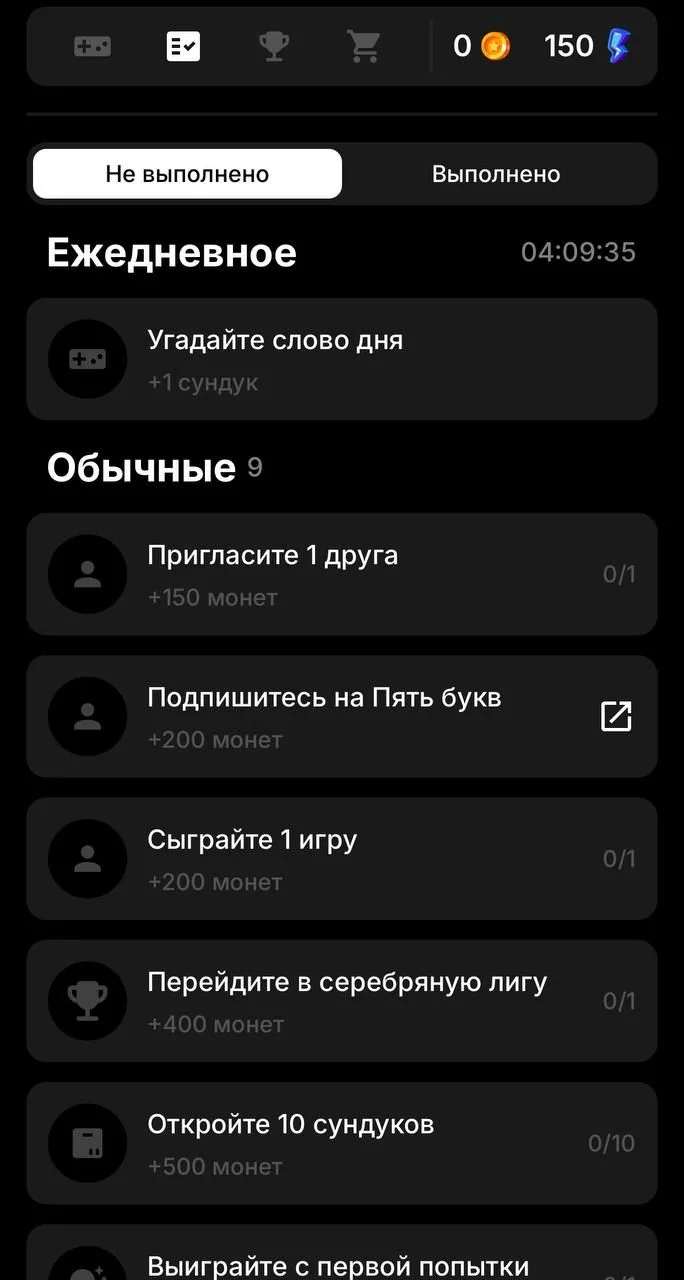Open the Перейдите в серебряную лигу task
The image size is (684, 1280).
[x=342, y=1001]
